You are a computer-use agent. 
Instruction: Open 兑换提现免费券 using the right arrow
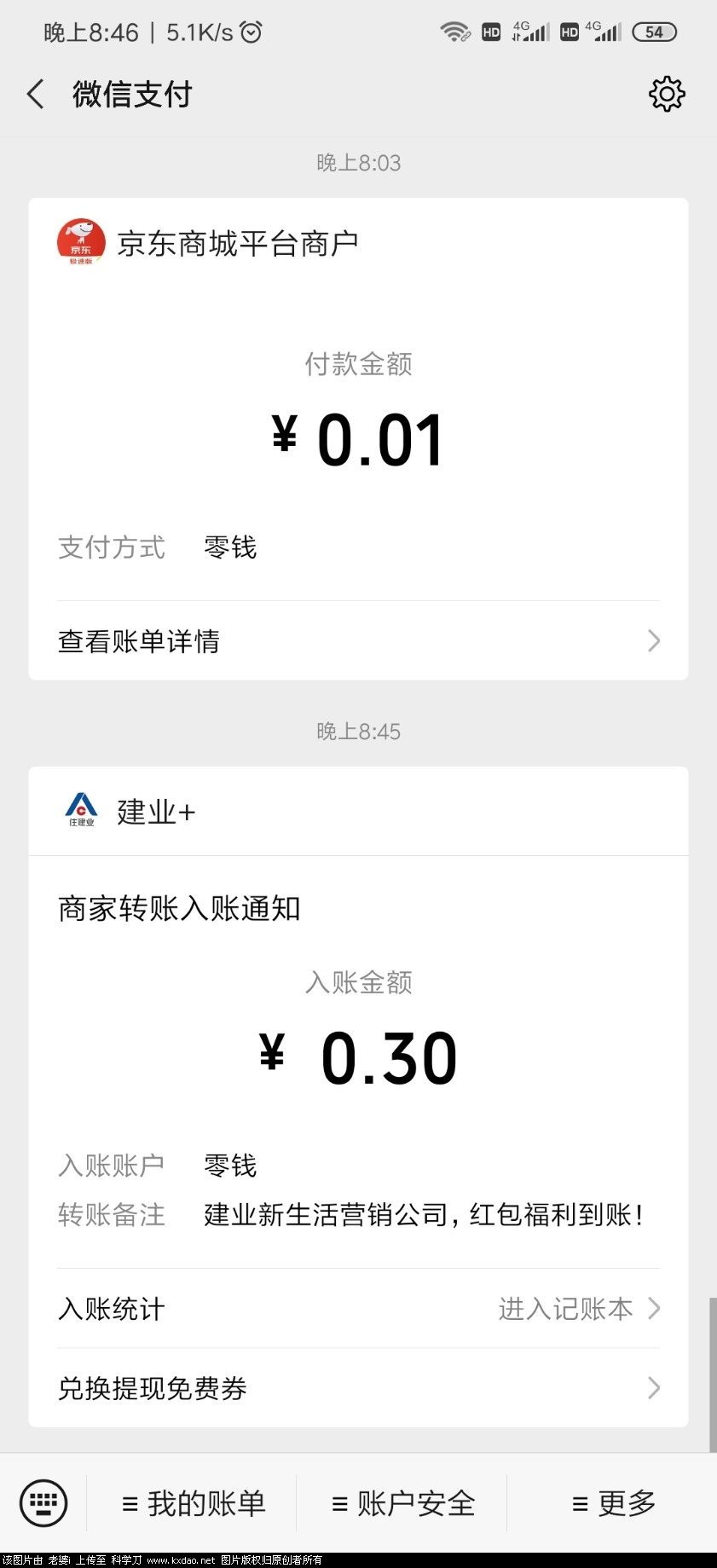click(x=652, y=1388)
